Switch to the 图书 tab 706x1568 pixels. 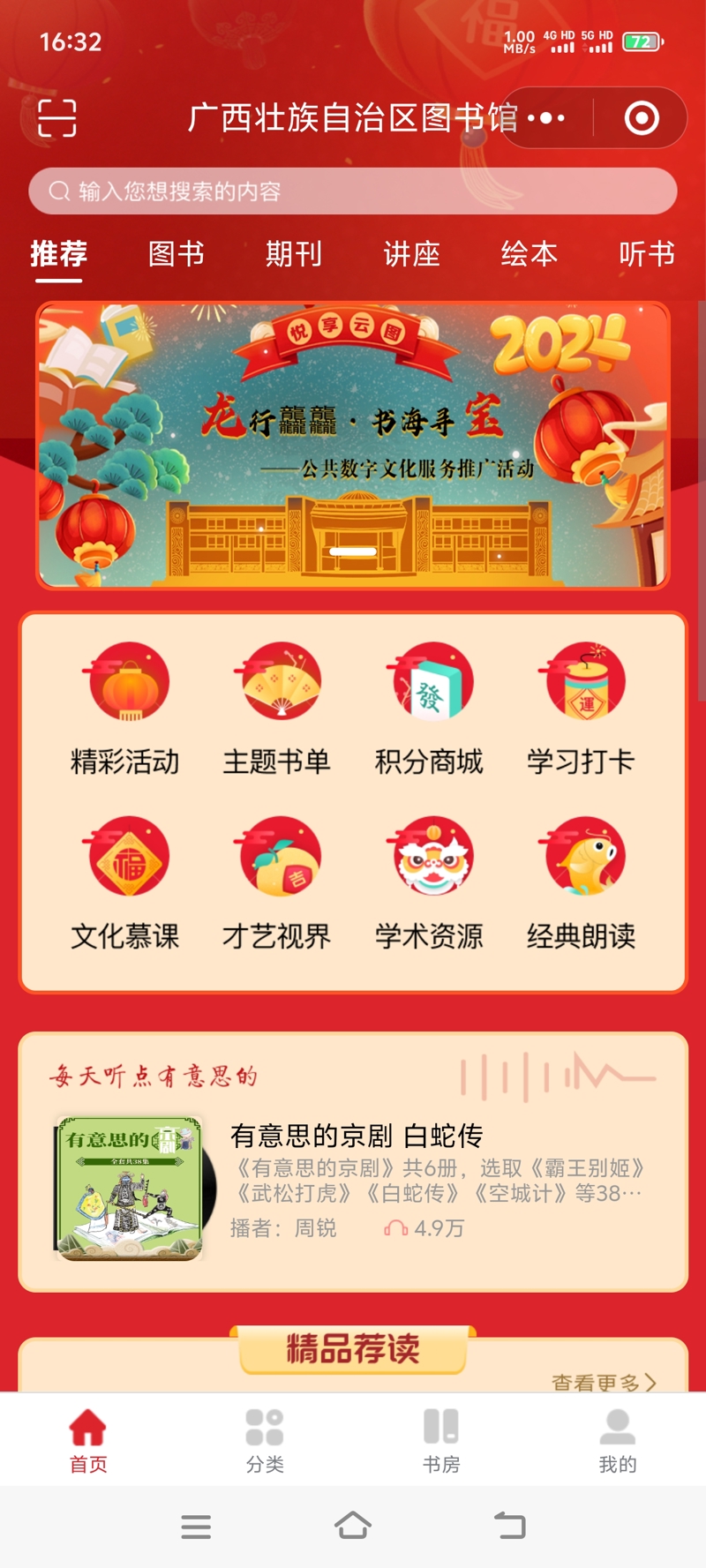(x=176, y=254)
